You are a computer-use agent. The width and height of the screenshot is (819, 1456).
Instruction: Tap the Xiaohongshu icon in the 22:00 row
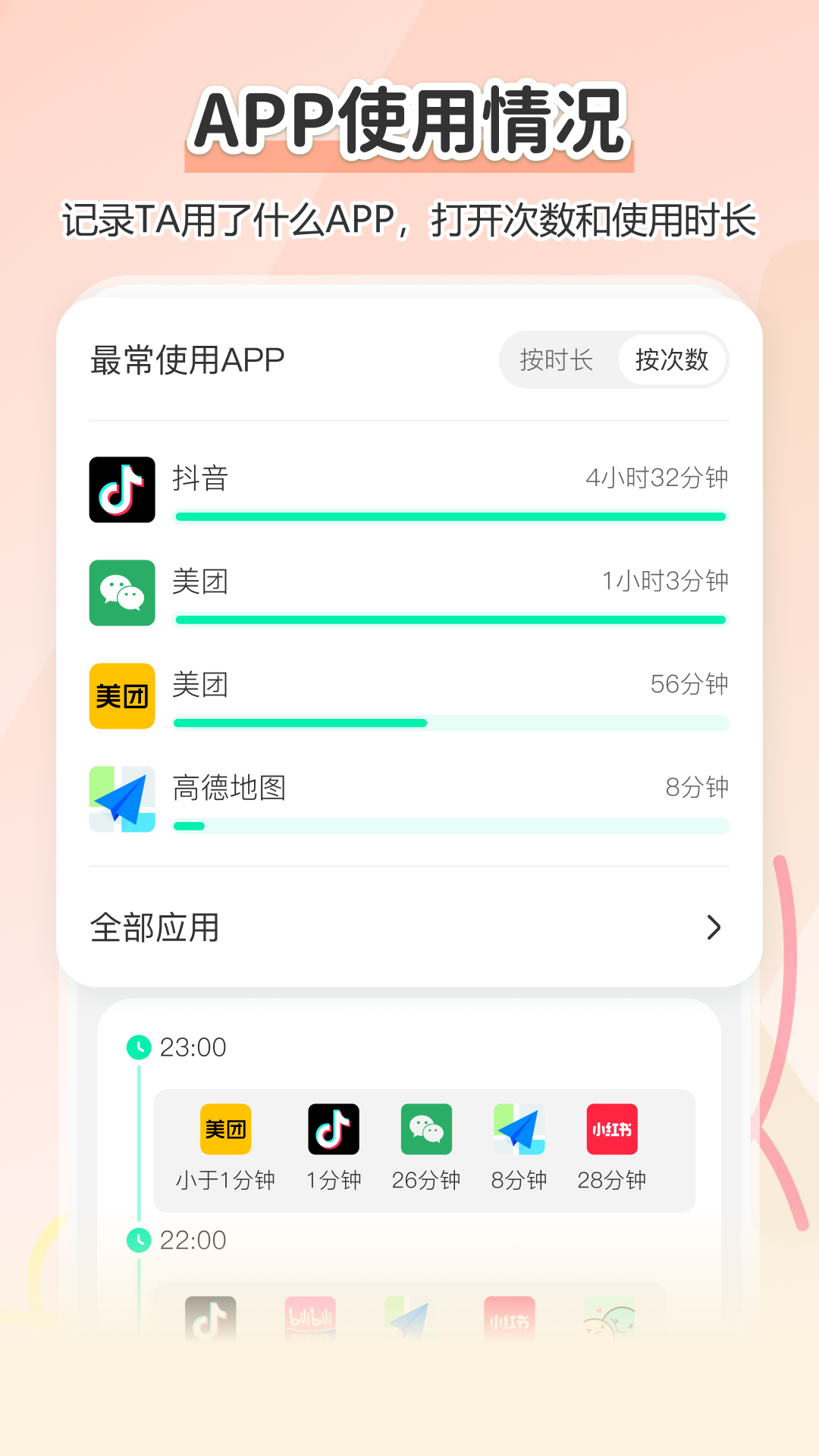point(509,1319)
